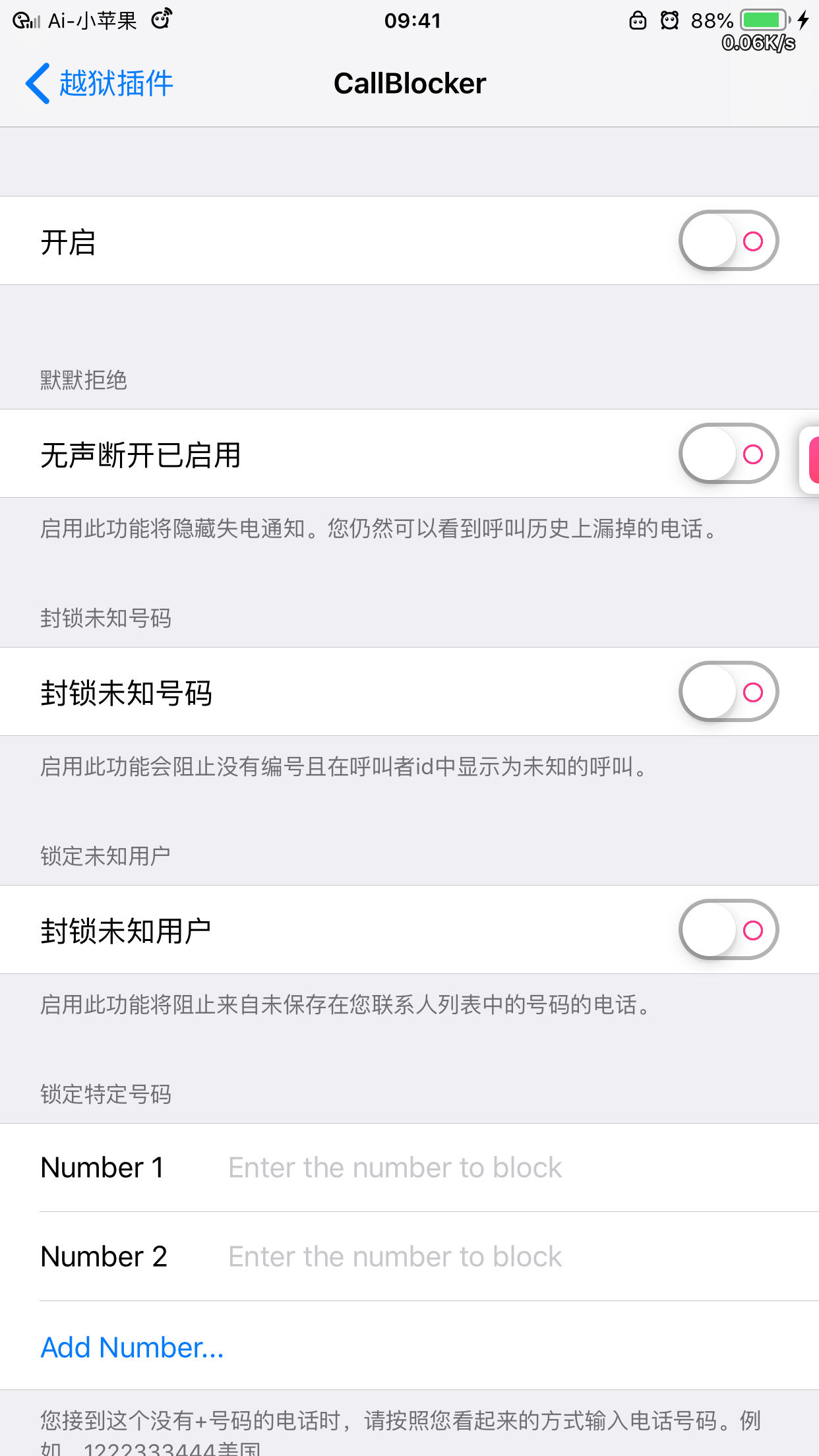Click the blue back chevron icon
This screenshot has width=819, height=1456.
tap(38, 83)
